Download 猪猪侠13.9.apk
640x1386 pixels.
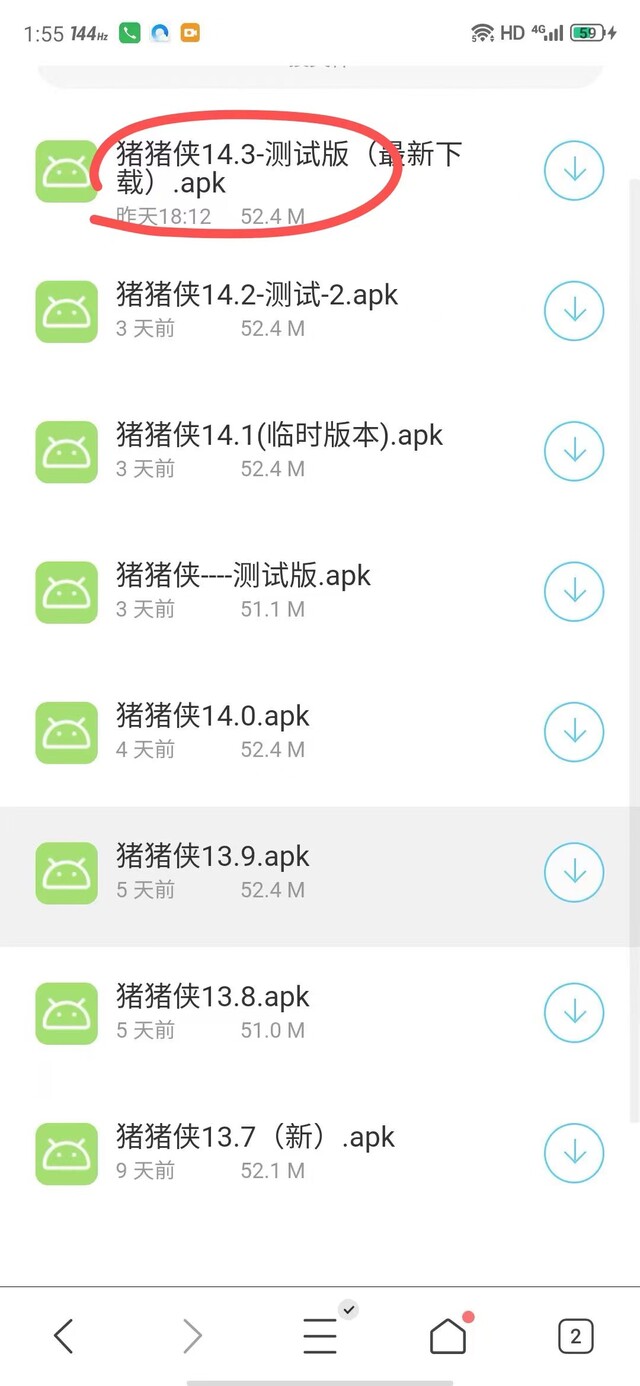(574, 873)
